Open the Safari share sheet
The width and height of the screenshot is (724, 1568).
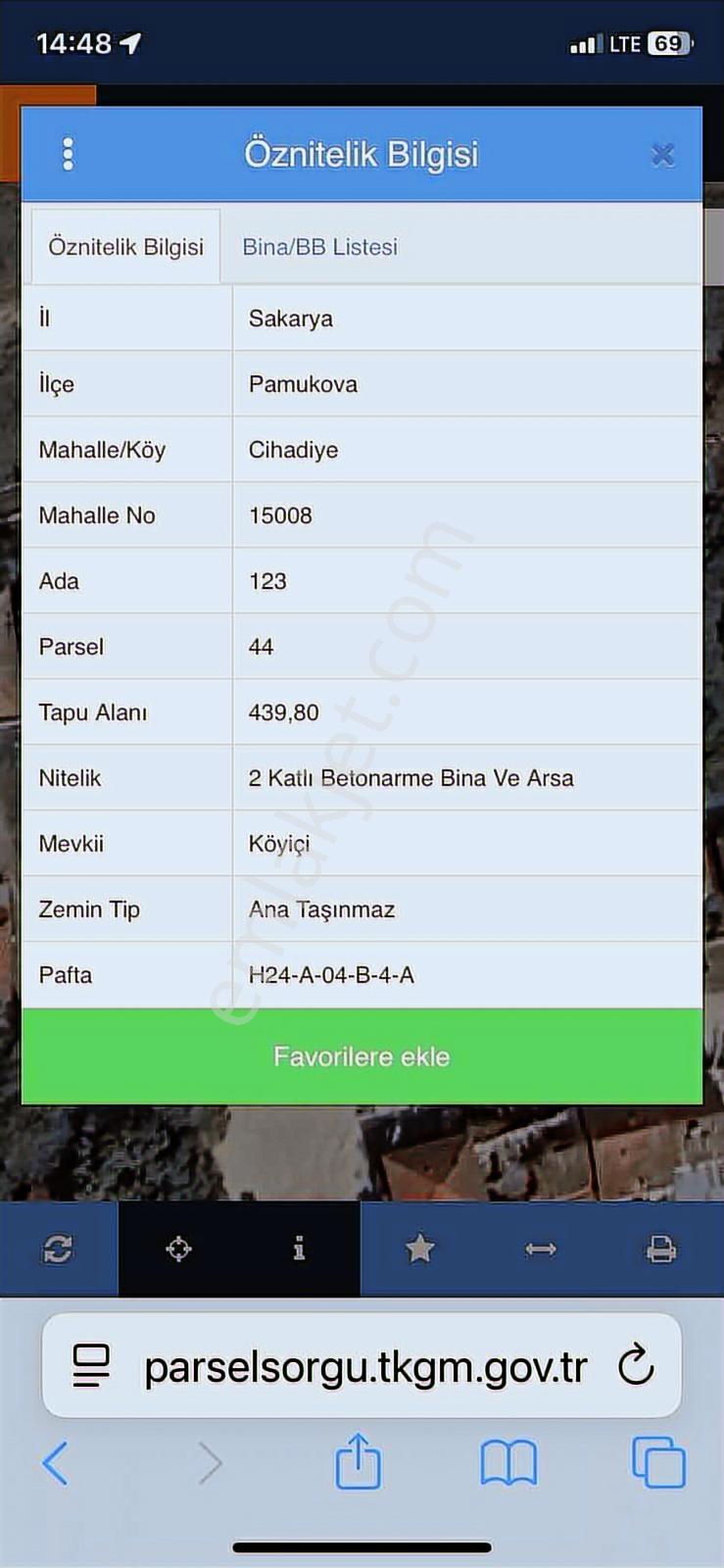click(x=358, y=1460)
